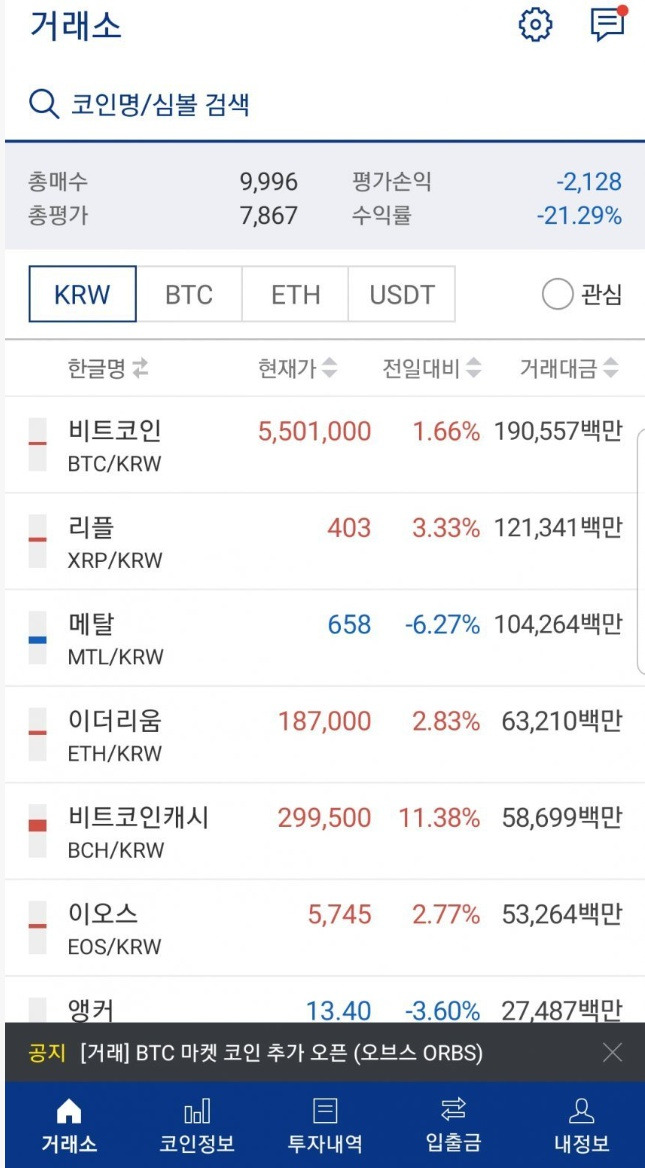This screenshot has height=1168, width=645.
Task: Enable the 관심 favorites filter
Action: pyautogui.click(x=581, y=294)
